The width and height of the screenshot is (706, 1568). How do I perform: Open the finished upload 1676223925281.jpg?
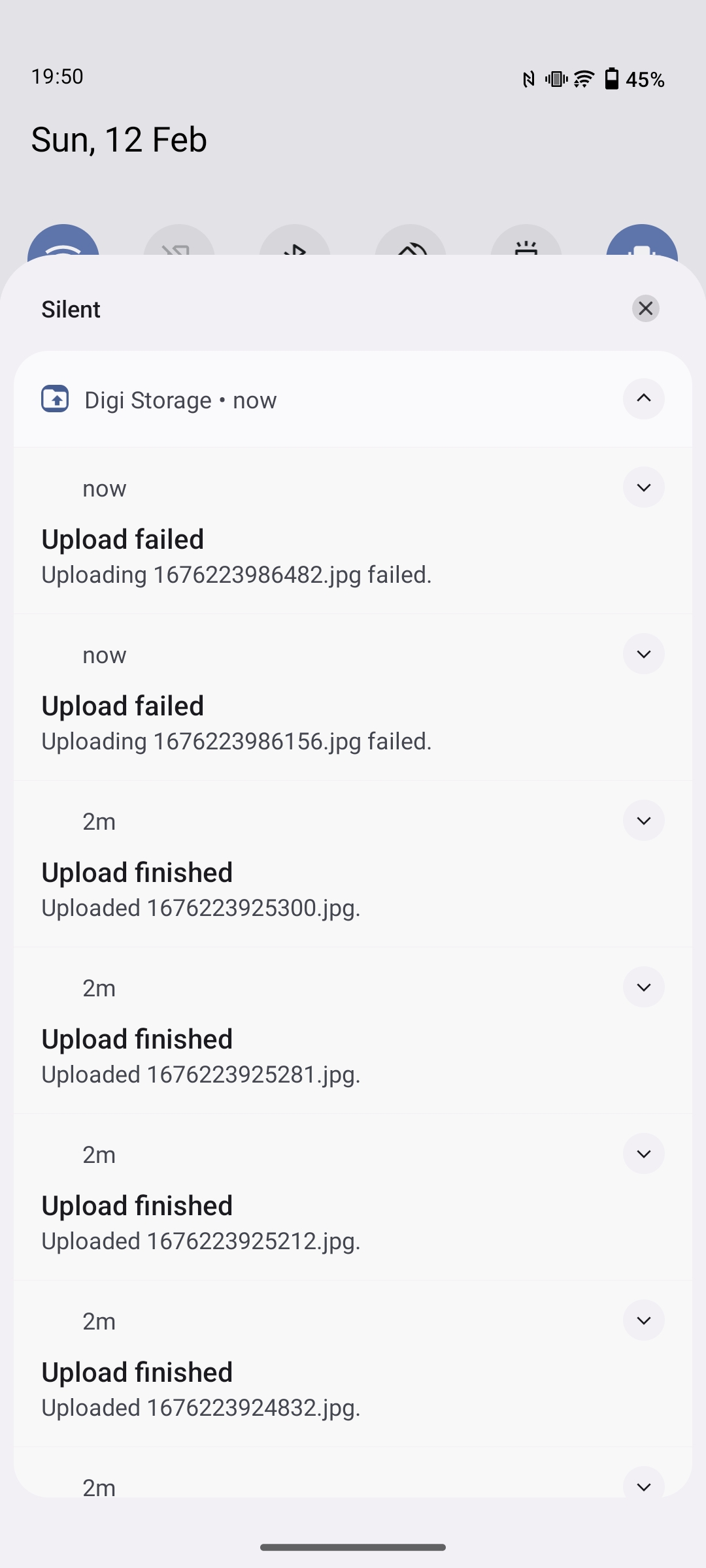261,1055
